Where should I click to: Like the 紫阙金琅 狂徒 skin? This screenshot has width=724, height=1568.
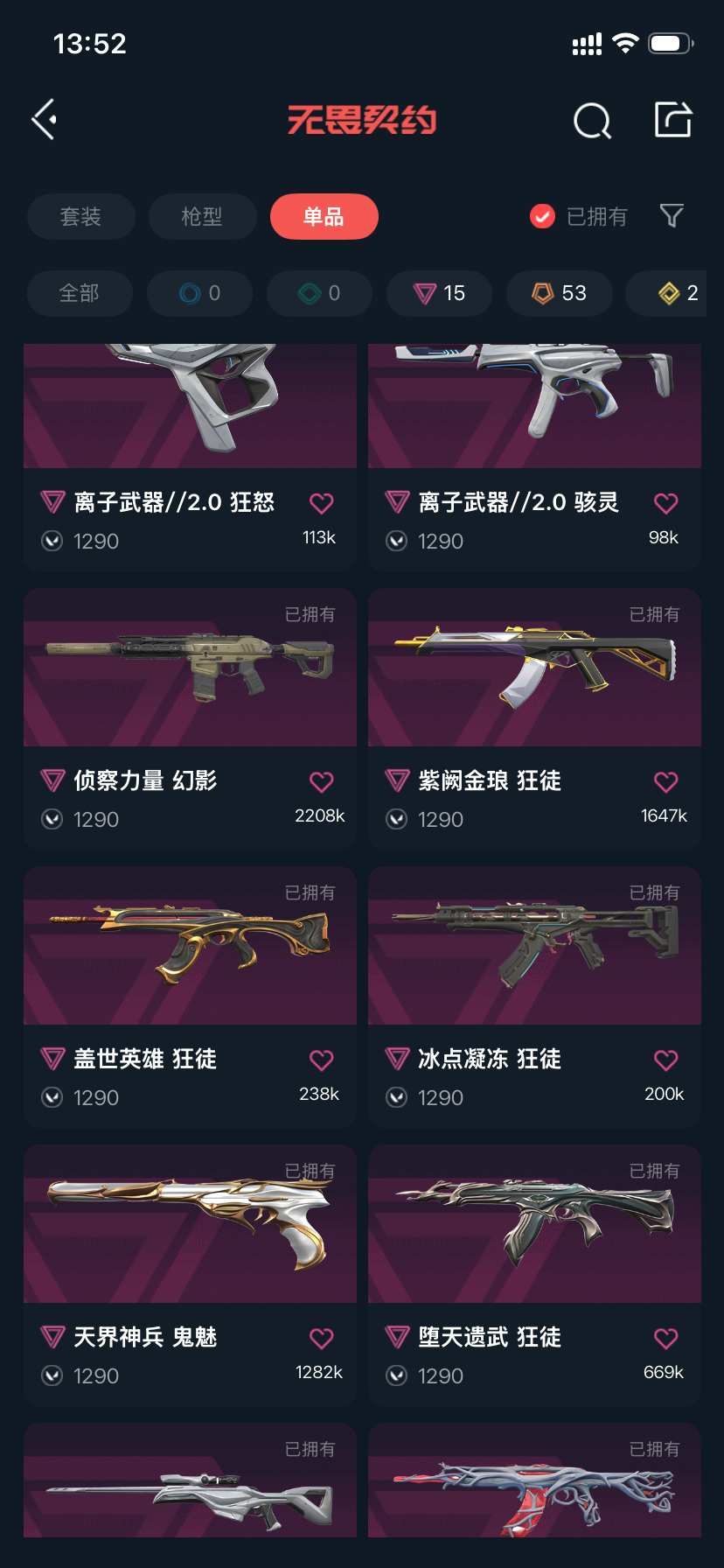click(x=666, y=781)
